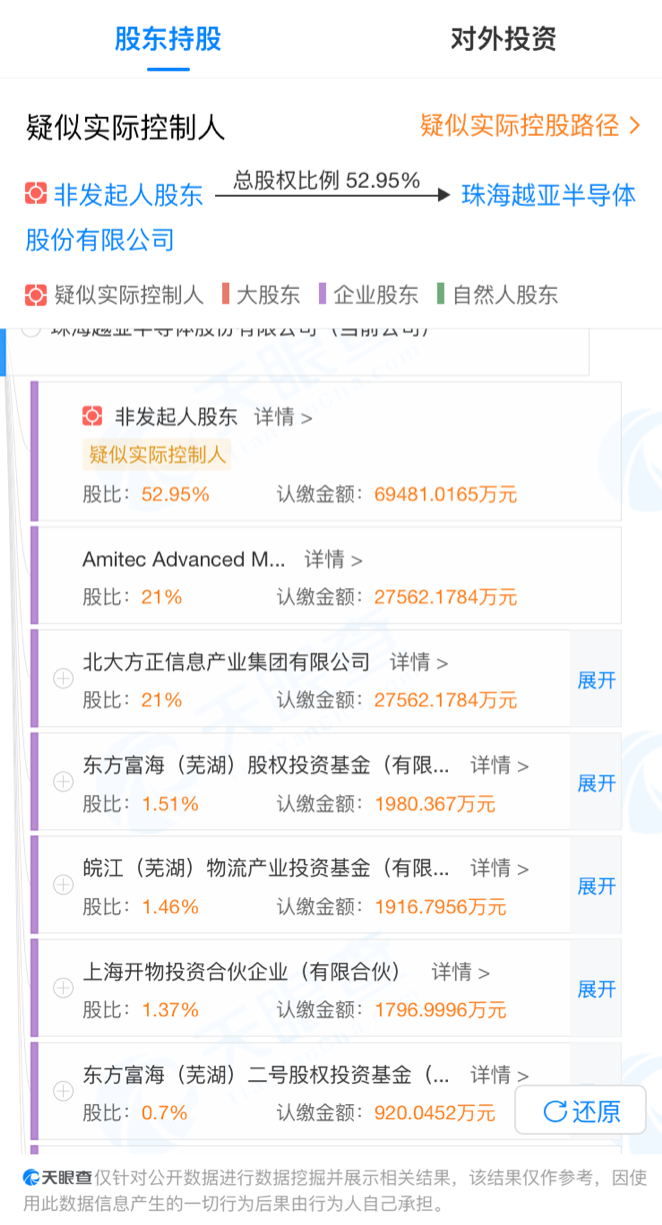View 详情 for 皖江（芜湖）物流产业投资基金
Screen dimensions: 662x1225
tap(500, 868)
